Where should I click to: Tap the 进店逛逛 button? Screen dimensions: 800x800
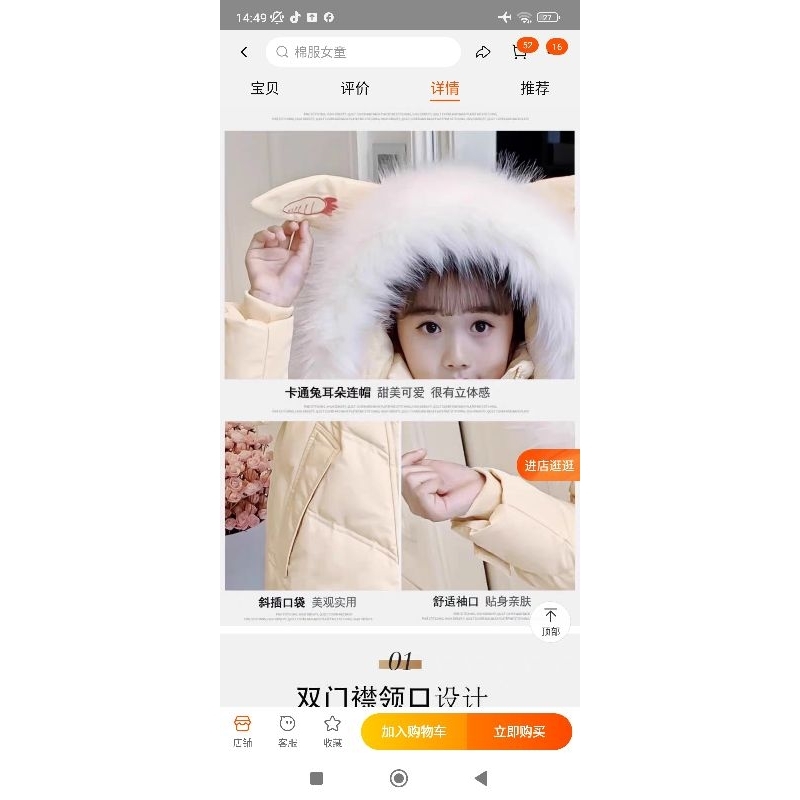[x=549, y=465]
